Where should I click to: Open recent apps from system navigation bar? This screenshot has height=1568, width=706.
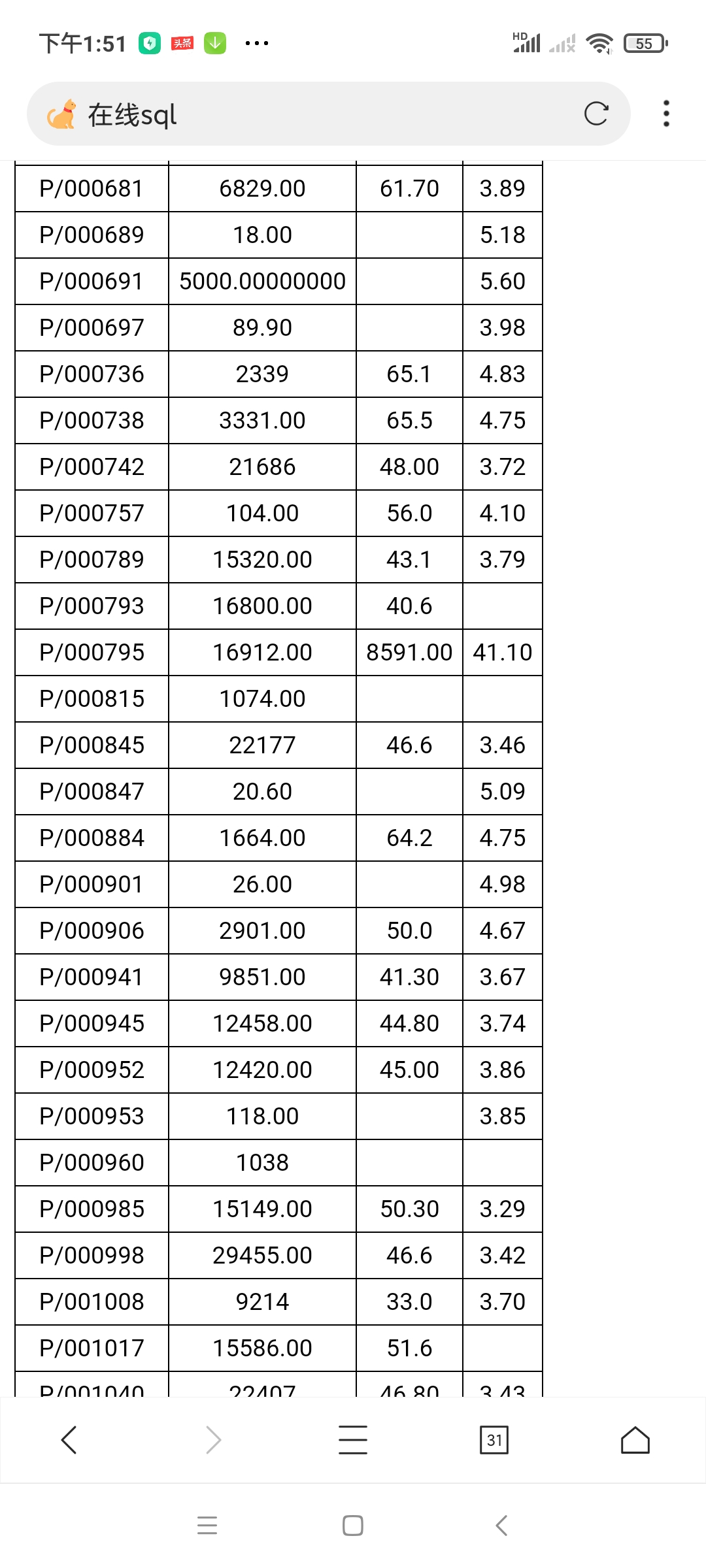pos(207,1526)
